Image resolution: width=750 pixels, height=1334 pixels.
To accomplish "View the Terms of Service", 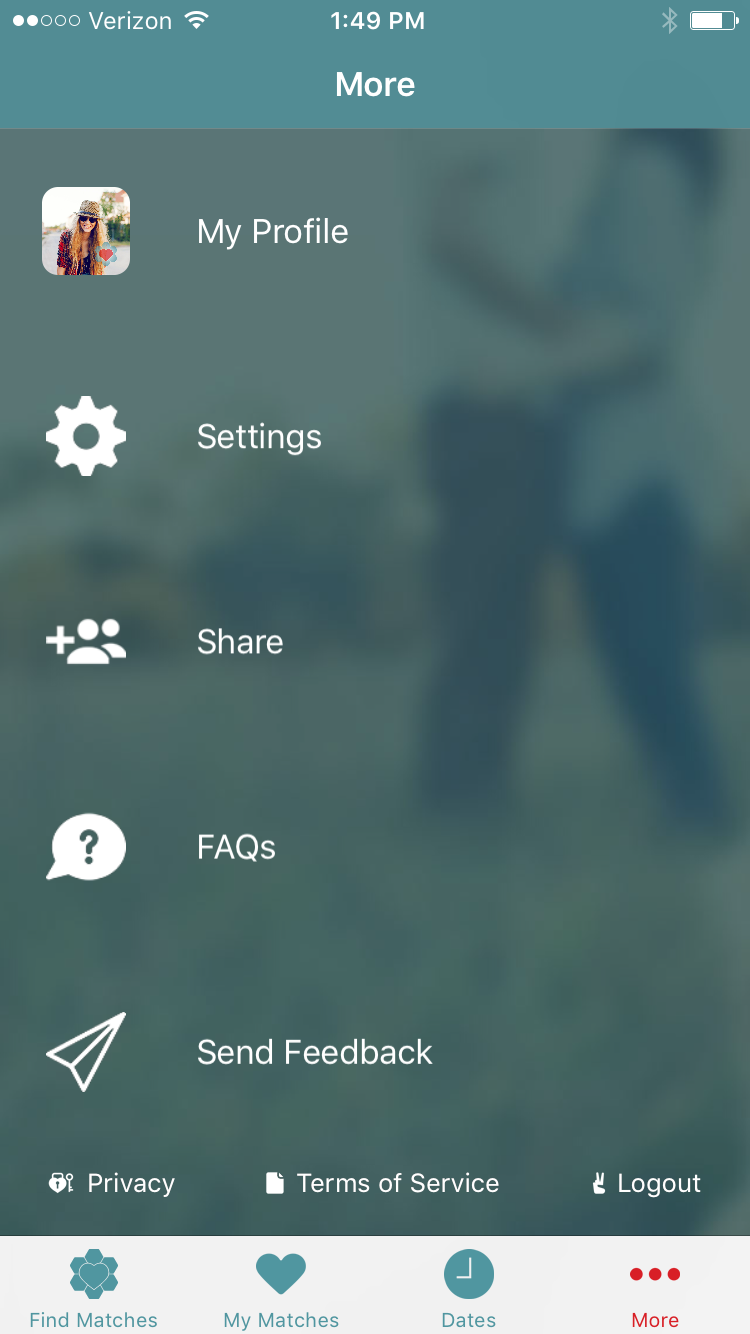I will (382, 1184).
